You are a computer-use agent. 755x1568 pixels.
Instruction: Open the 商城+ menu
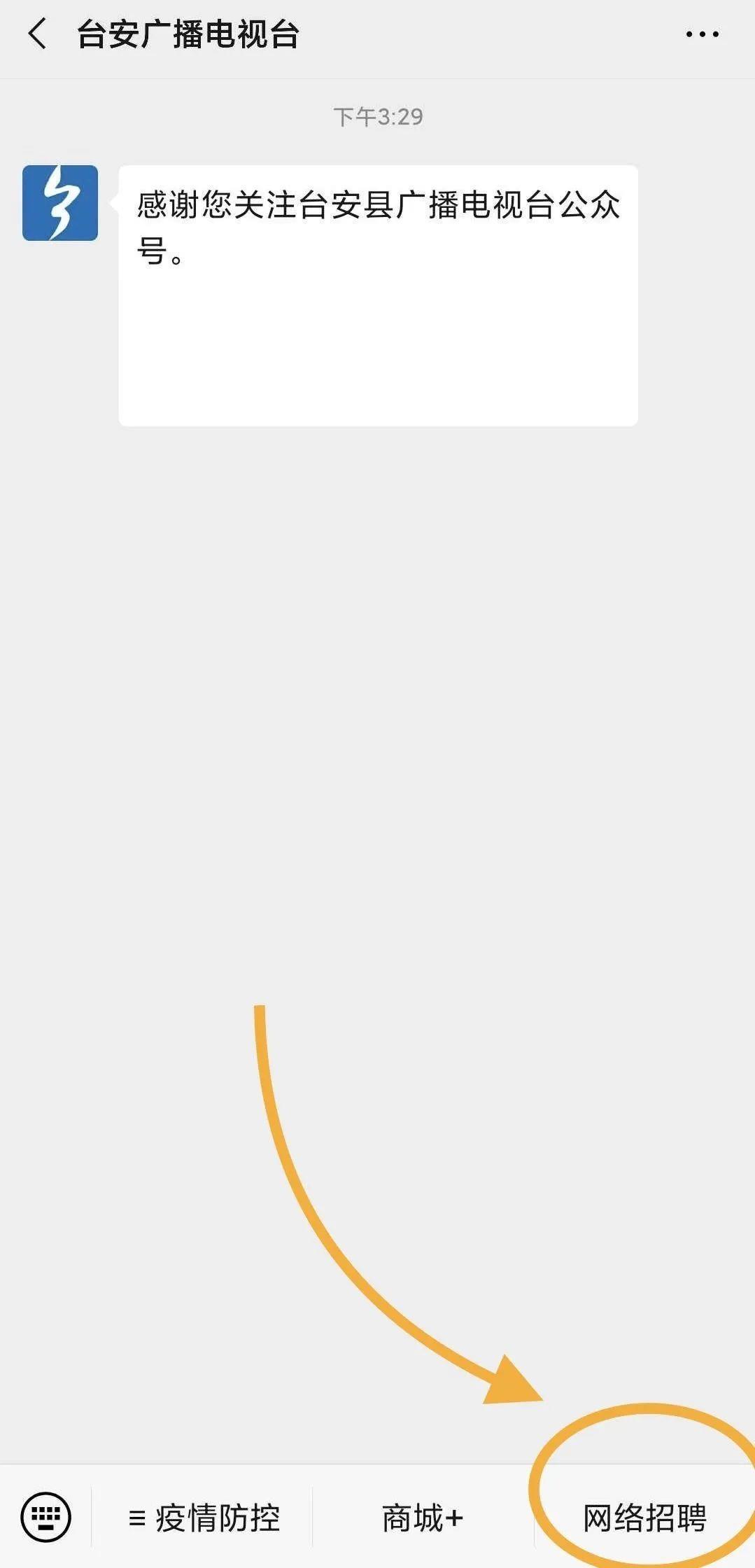pyautogui.click(x=422, y=1518)
